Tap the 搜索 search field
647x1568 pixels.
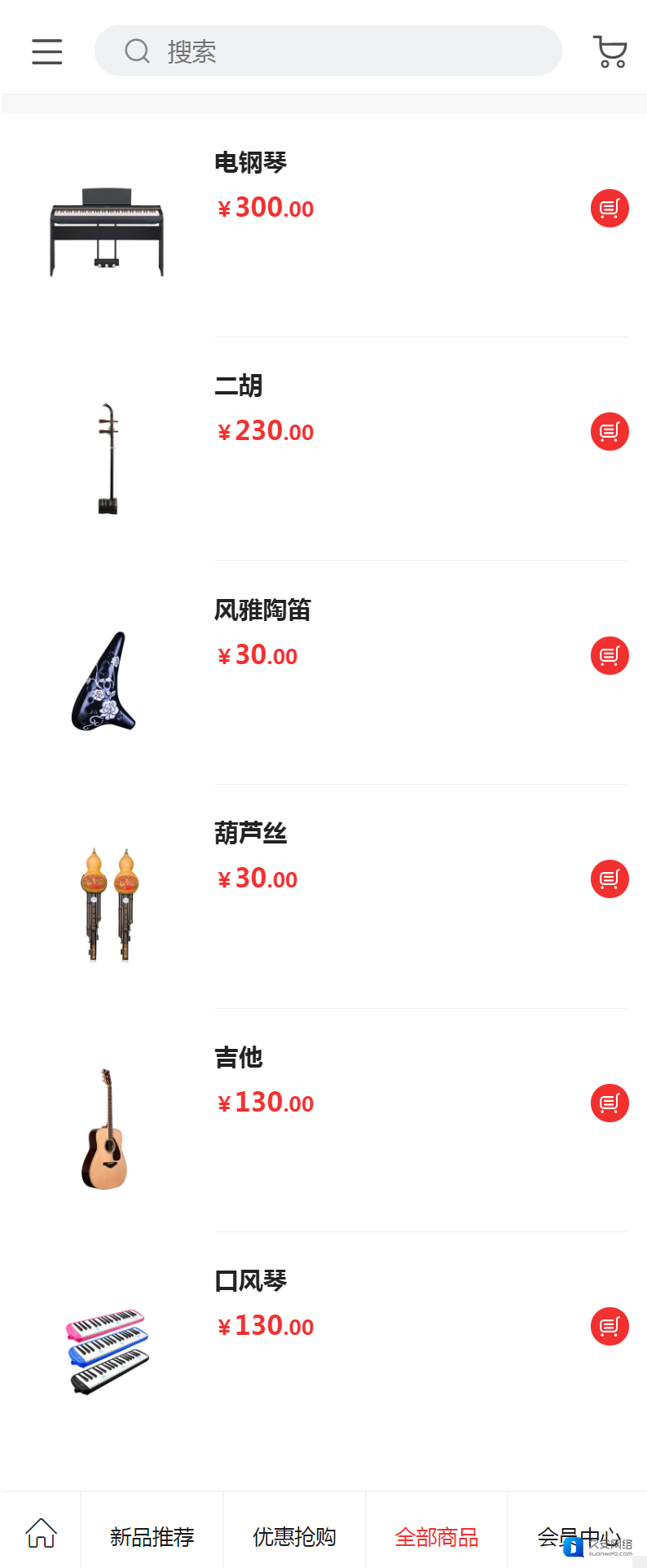[328, 51]
